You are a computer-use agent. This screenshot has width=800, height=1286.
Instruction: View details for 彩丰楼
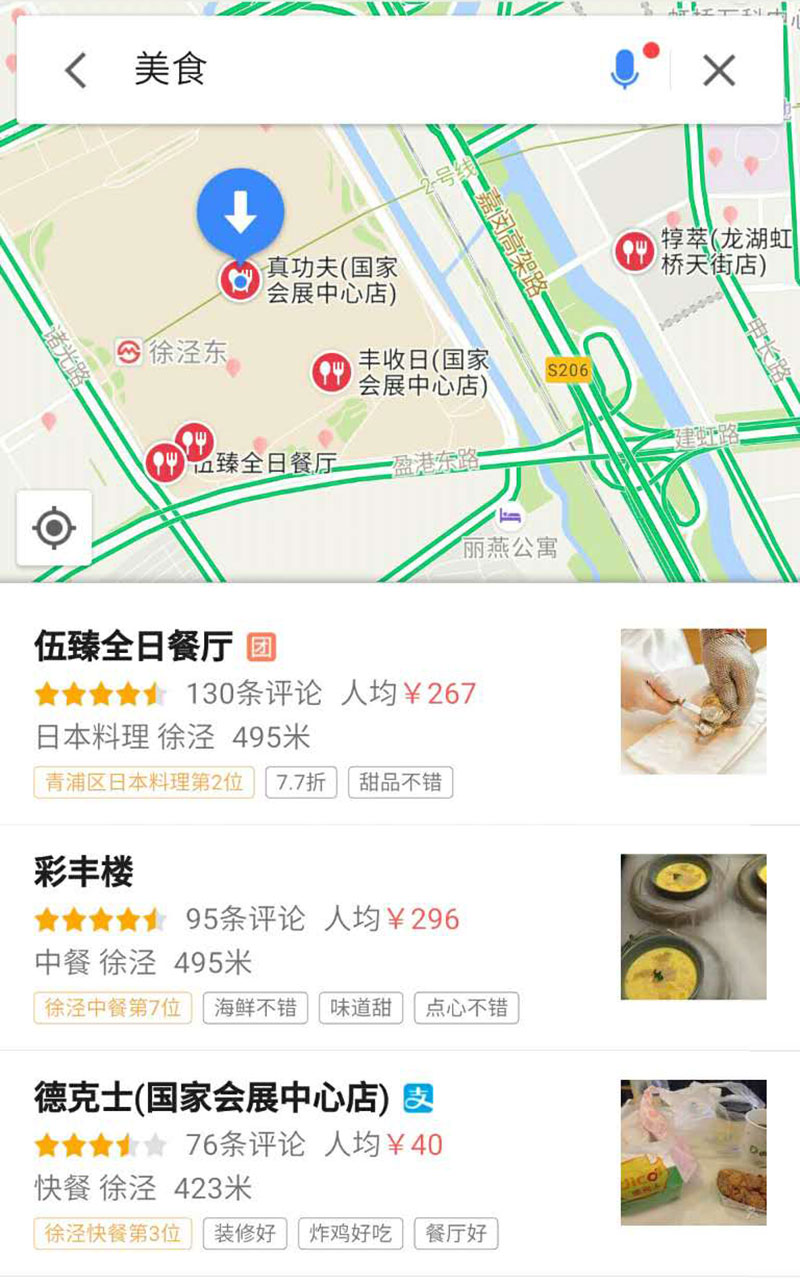coord(300,925)
